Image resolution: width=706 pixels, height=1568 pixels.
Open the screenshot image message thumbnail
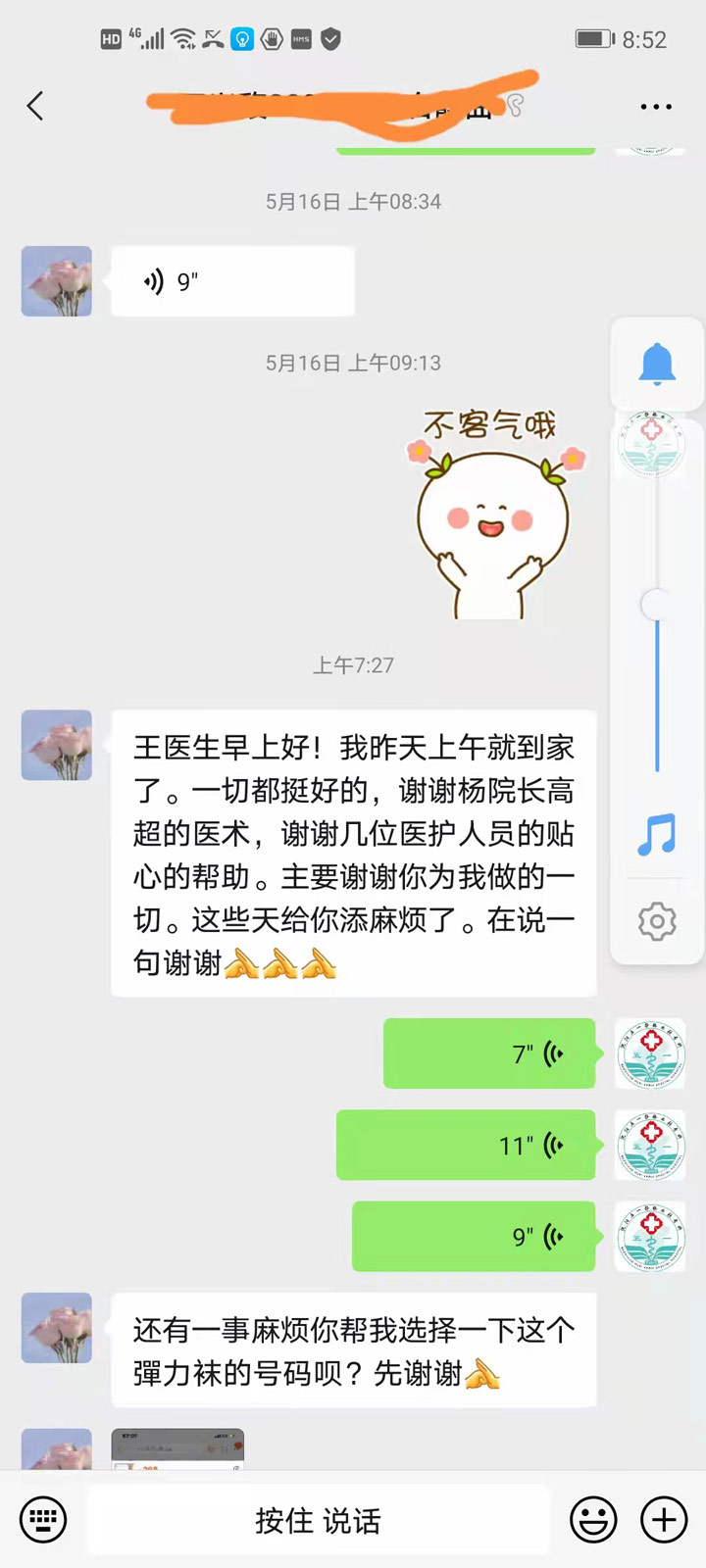tap(177, 1448)
